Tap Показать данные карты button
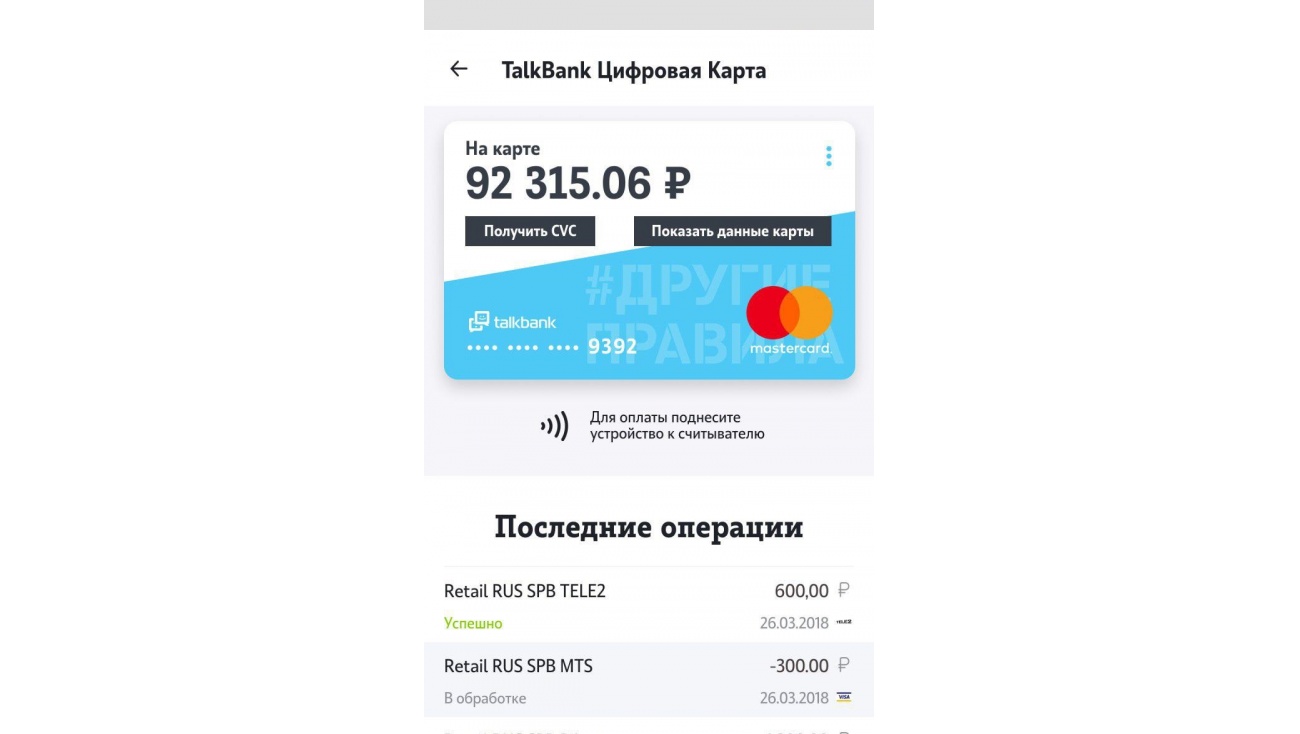This screenshot has height=734, width=1300. pos(732,231)
